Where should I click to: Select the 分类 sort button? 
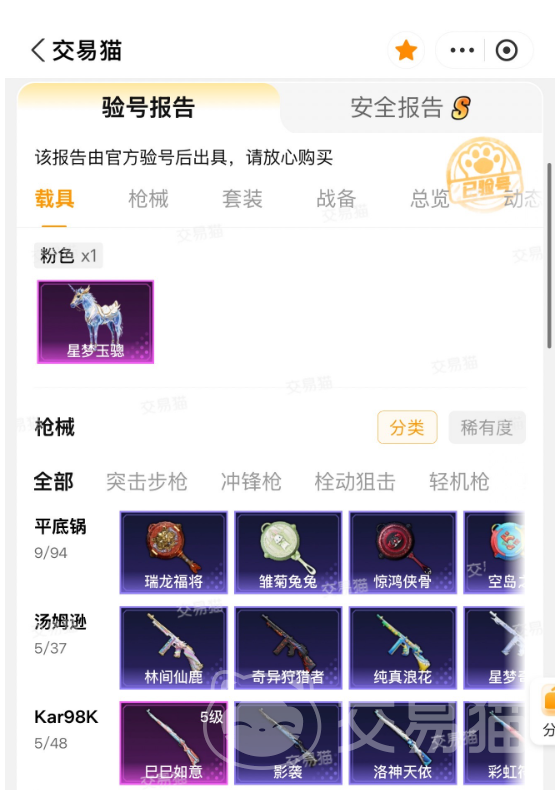(407, 428)
